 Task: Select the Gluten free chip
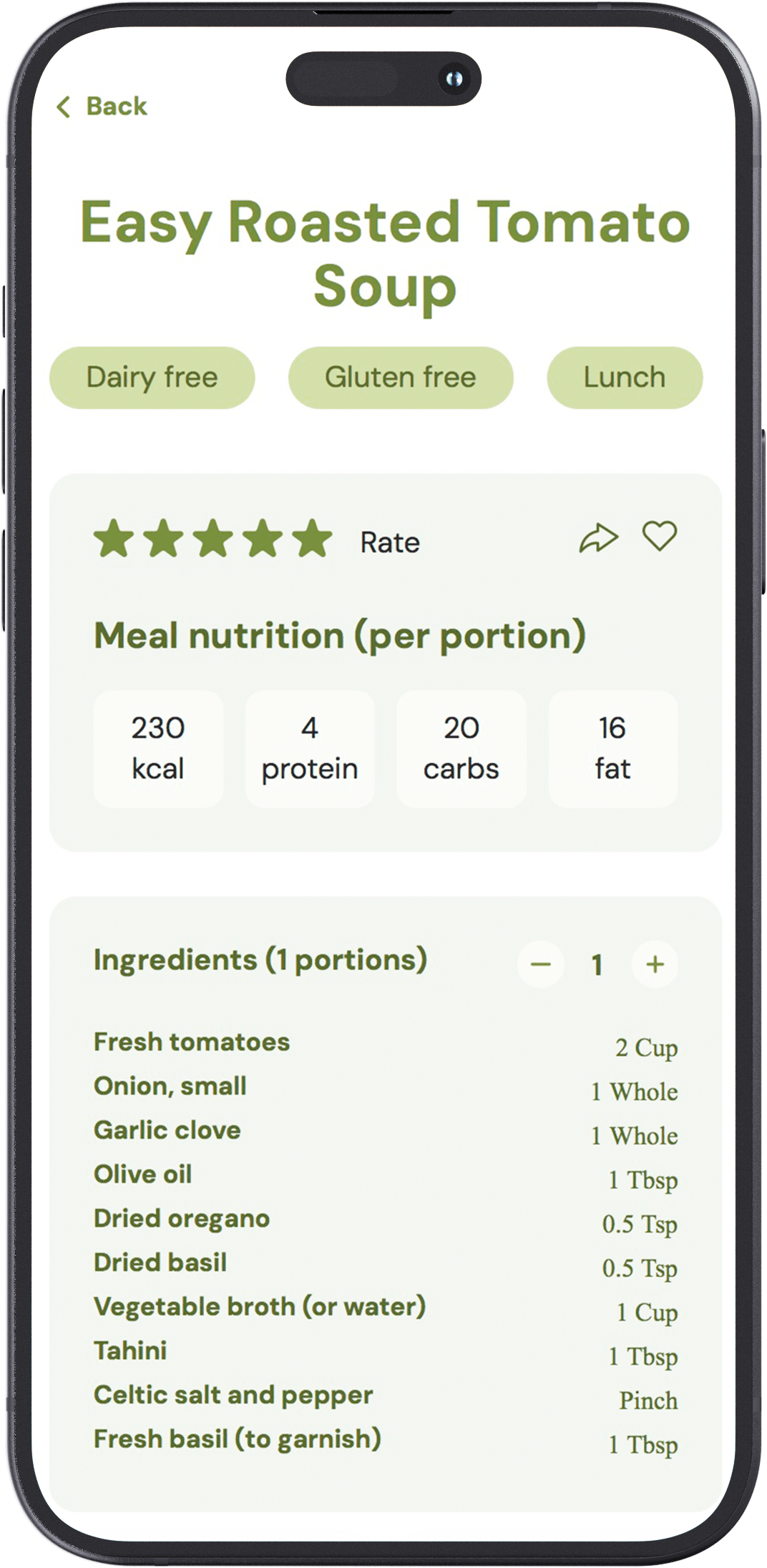[x=401, y=377]
